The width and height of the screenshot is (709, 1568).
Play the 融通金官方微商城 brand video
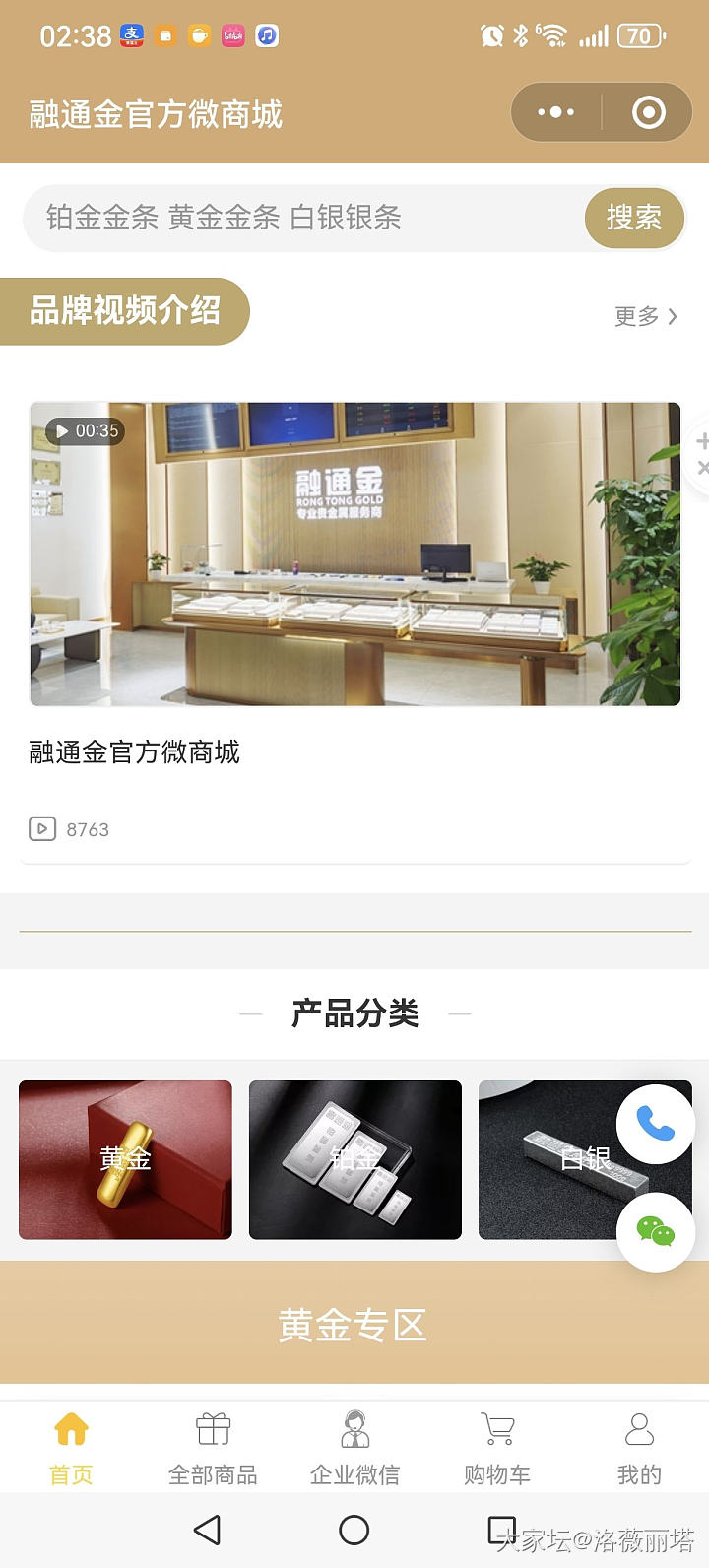point(354,554)
